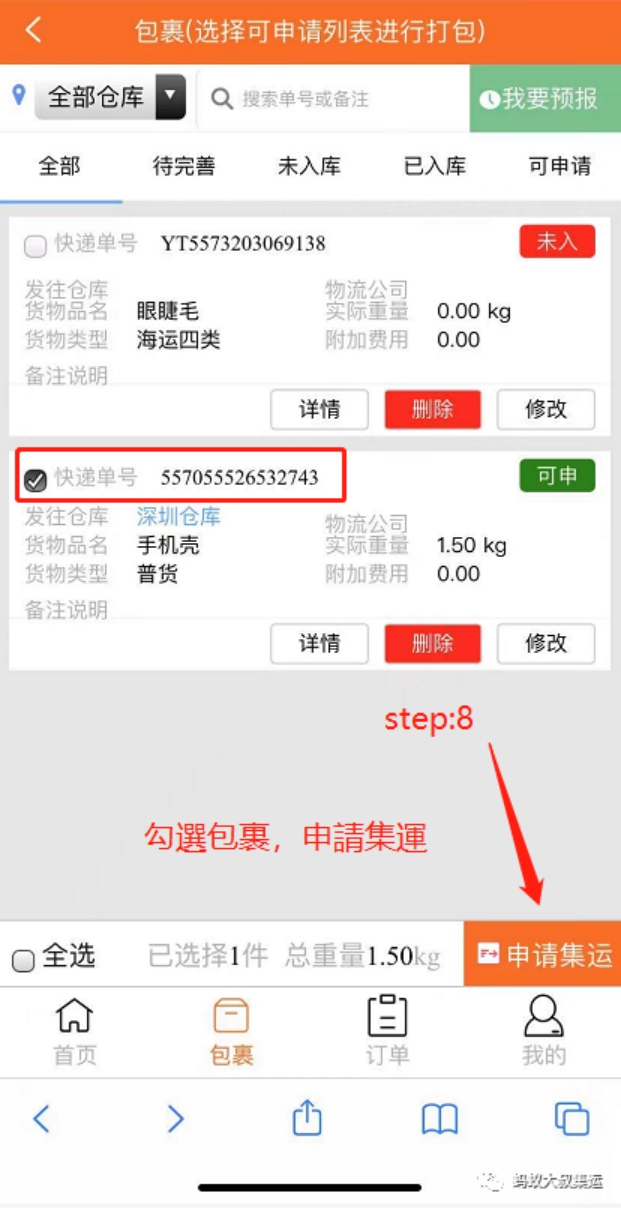This screenshot has height=1208, width=621.
Task: Open the 我的 profile tab
Action: tap(543, 1030)
